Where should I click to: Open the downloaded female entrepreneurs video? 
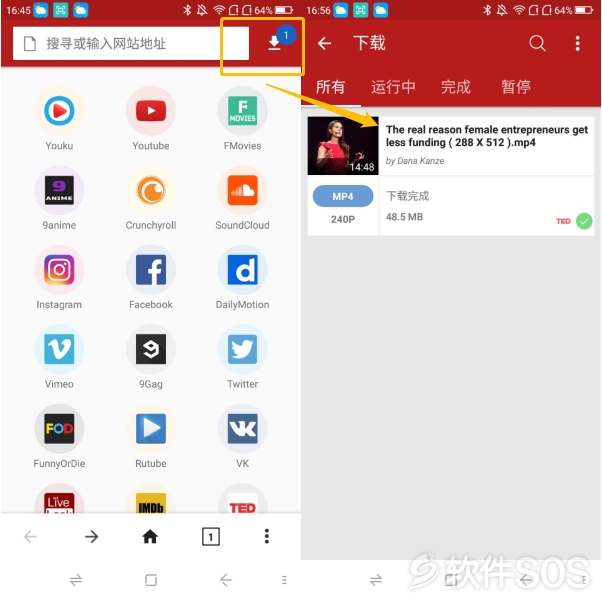tap(486, 136)
